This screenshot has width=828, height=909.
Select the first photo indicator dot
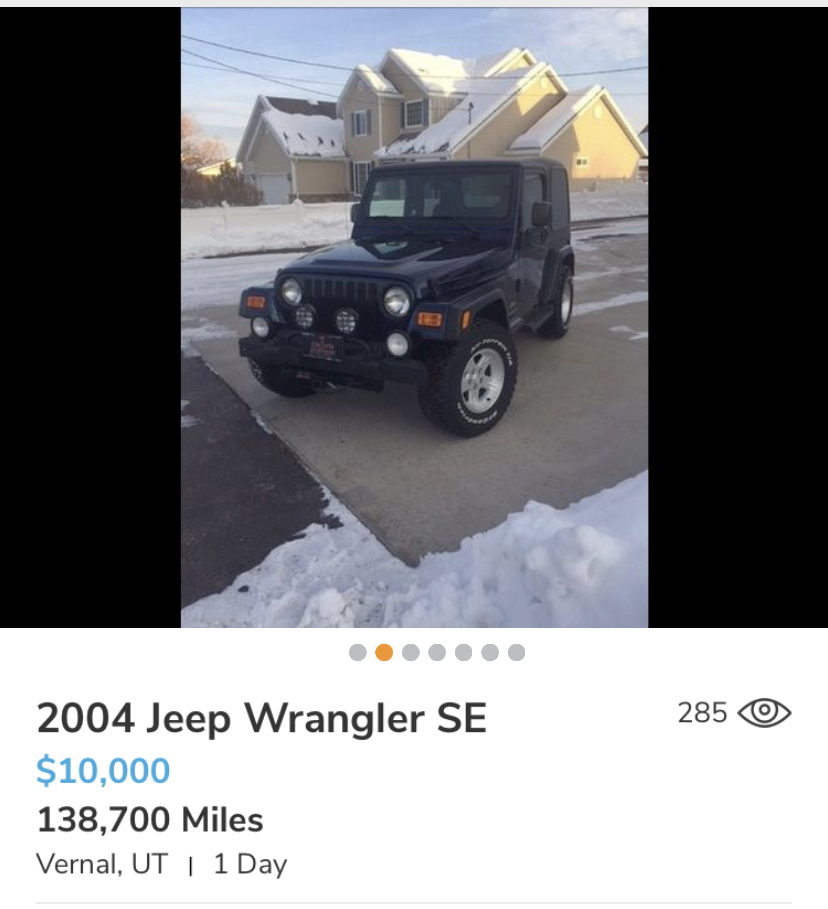(358, 653)
